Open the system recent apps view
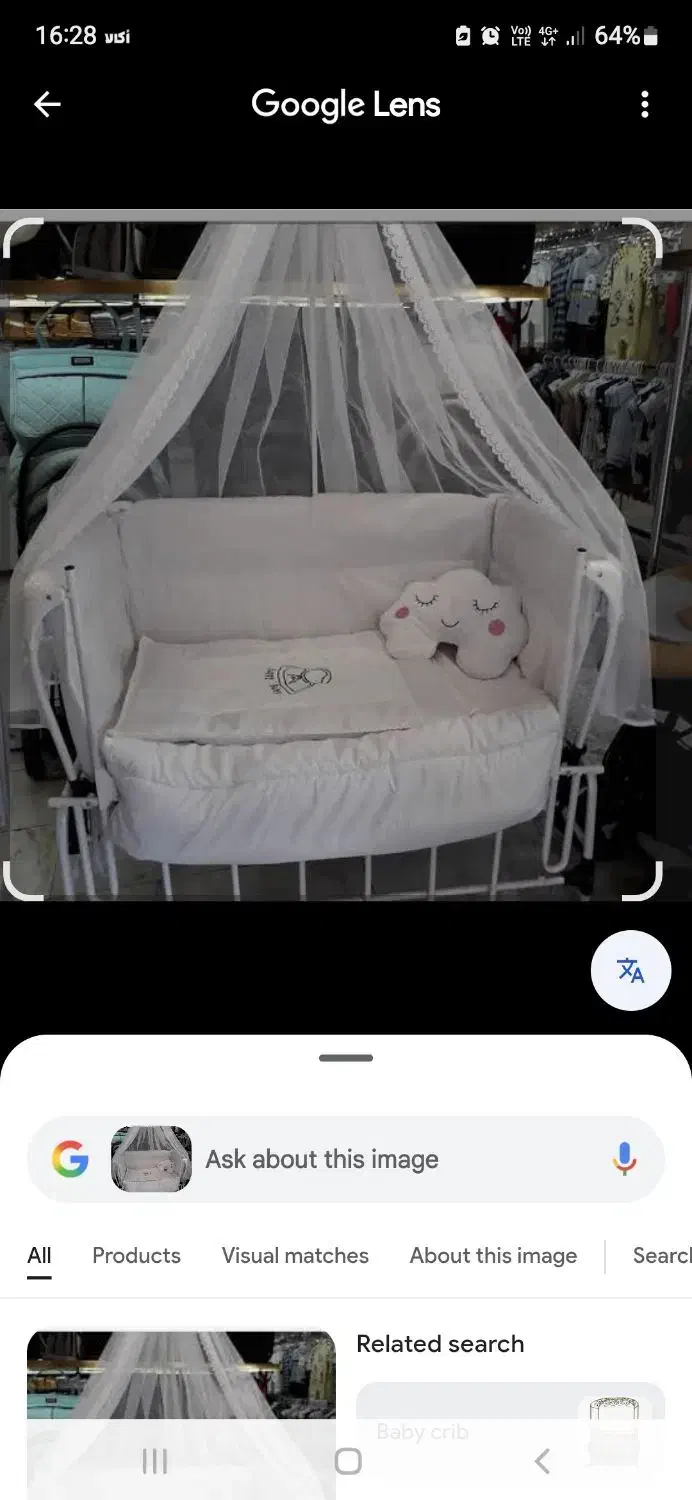 (155, 1462)
